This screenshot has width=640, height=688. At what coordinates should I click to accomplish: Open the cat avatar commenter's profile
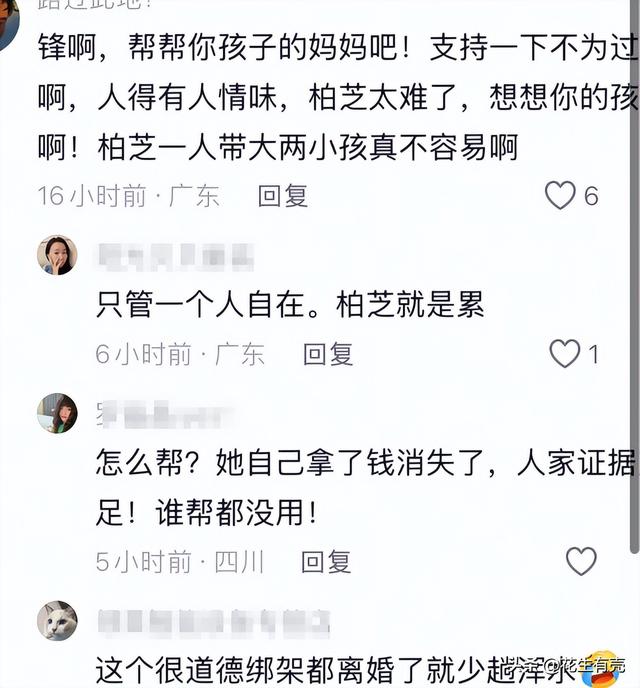[x=57, y=621]
